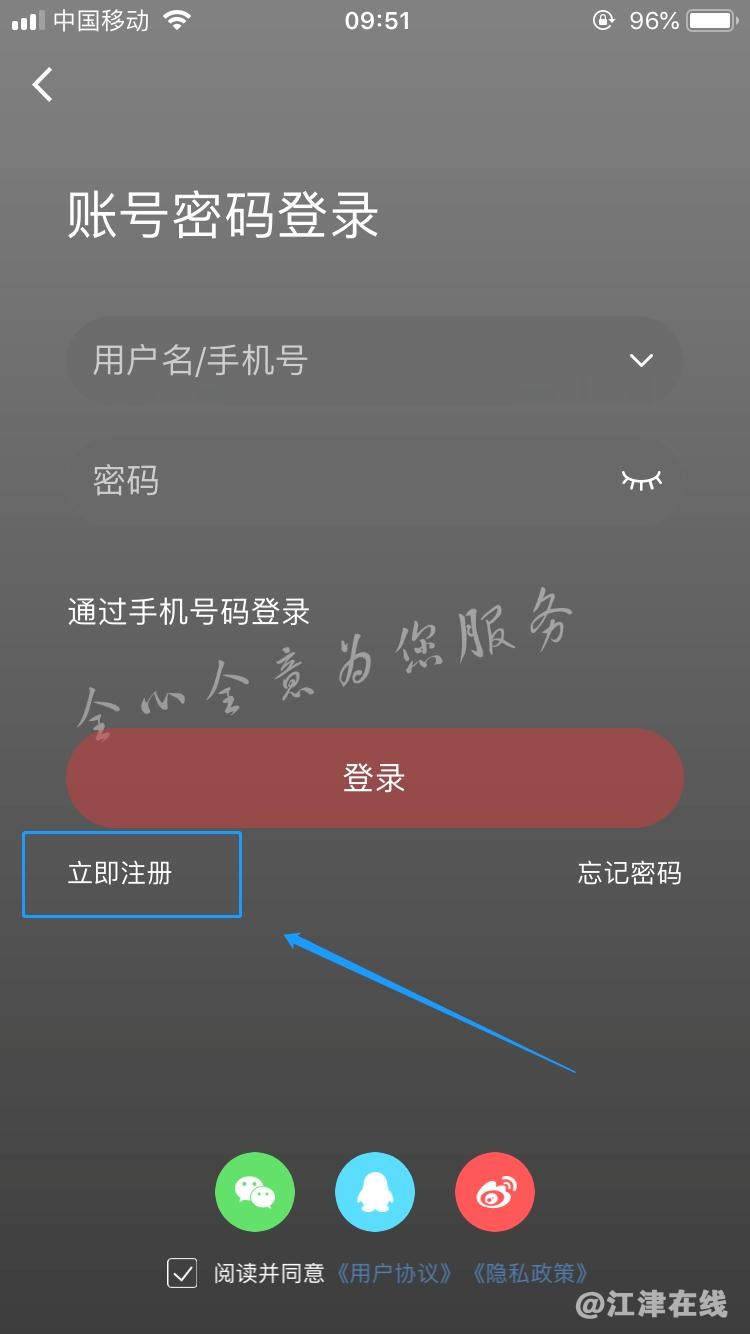750x1334 pixels.
Task: Focus the 密码 password field
Action: click(x=340, y=481)
